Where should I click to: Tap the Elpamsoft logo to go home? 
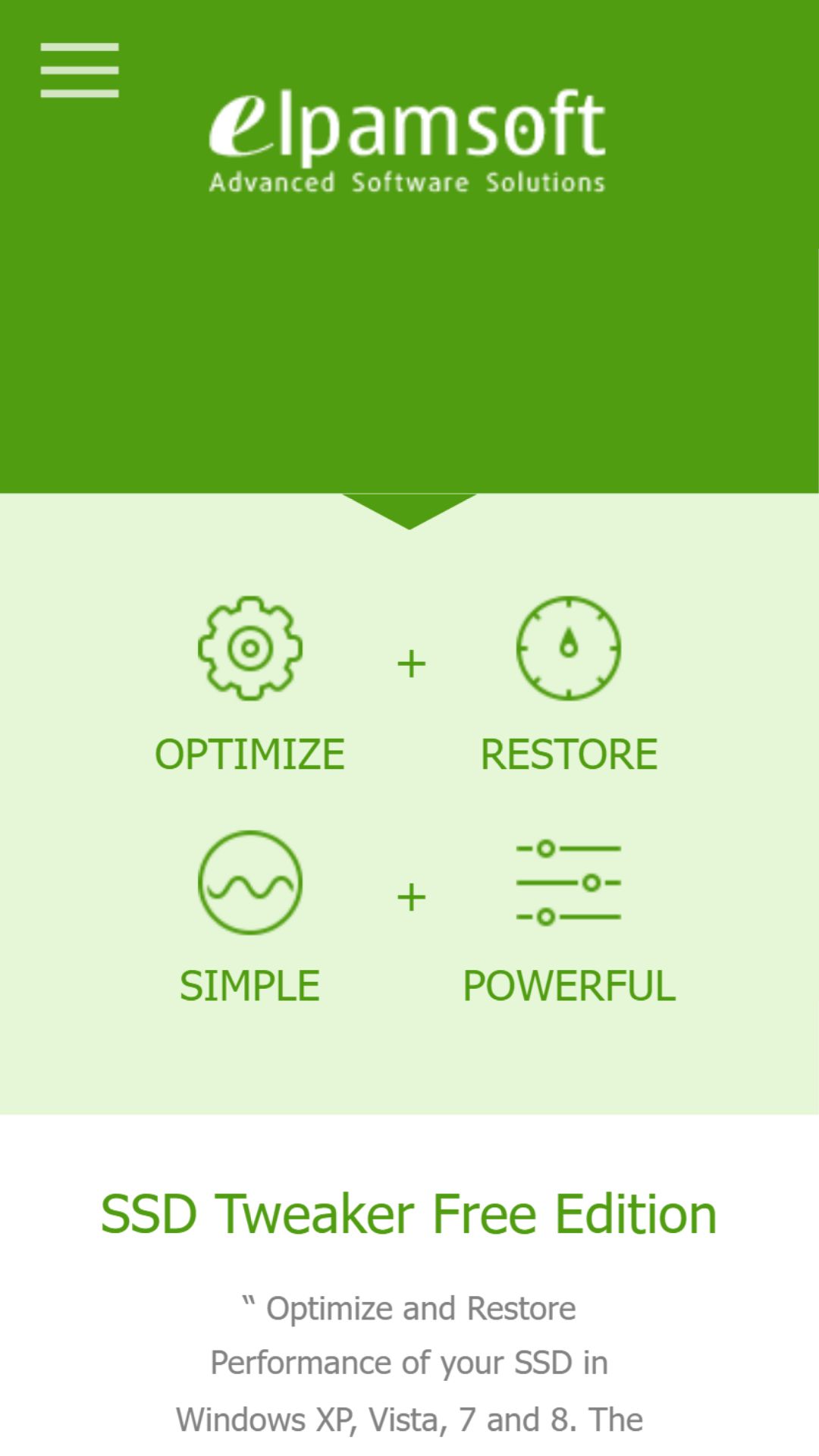tap(407, 142)
